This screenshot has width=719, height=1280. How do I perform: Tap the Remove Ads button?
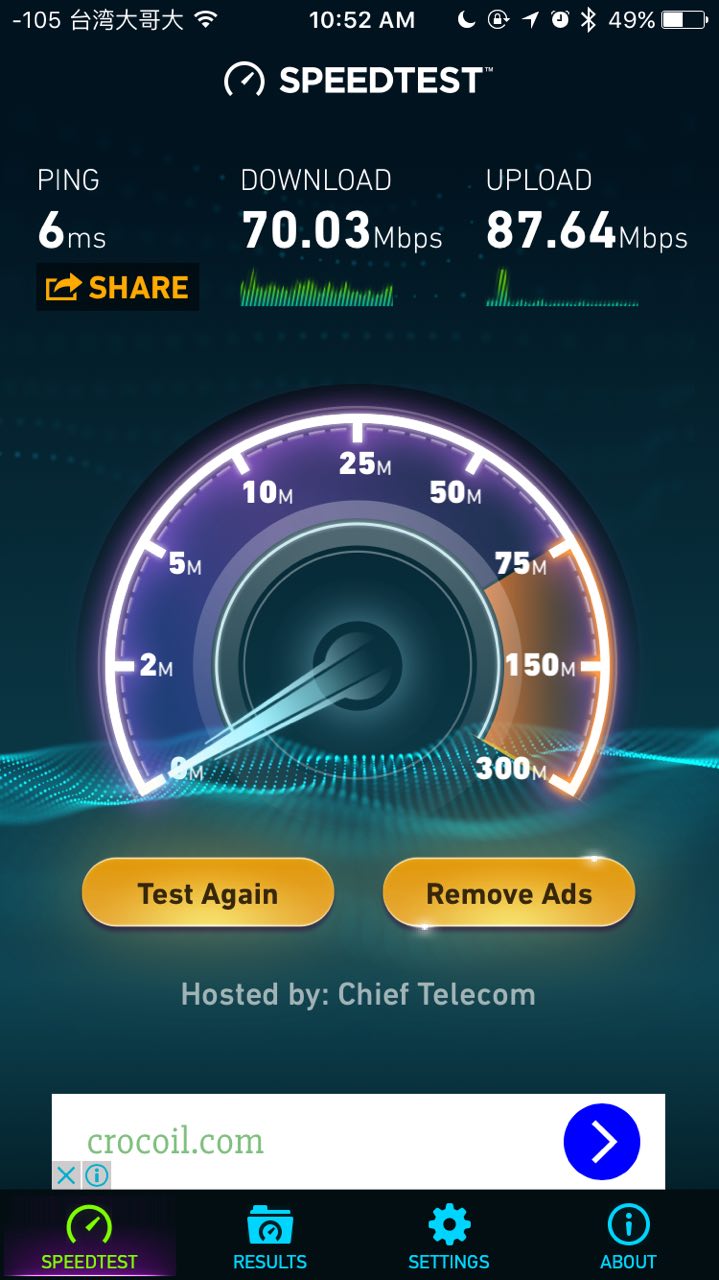509,893
